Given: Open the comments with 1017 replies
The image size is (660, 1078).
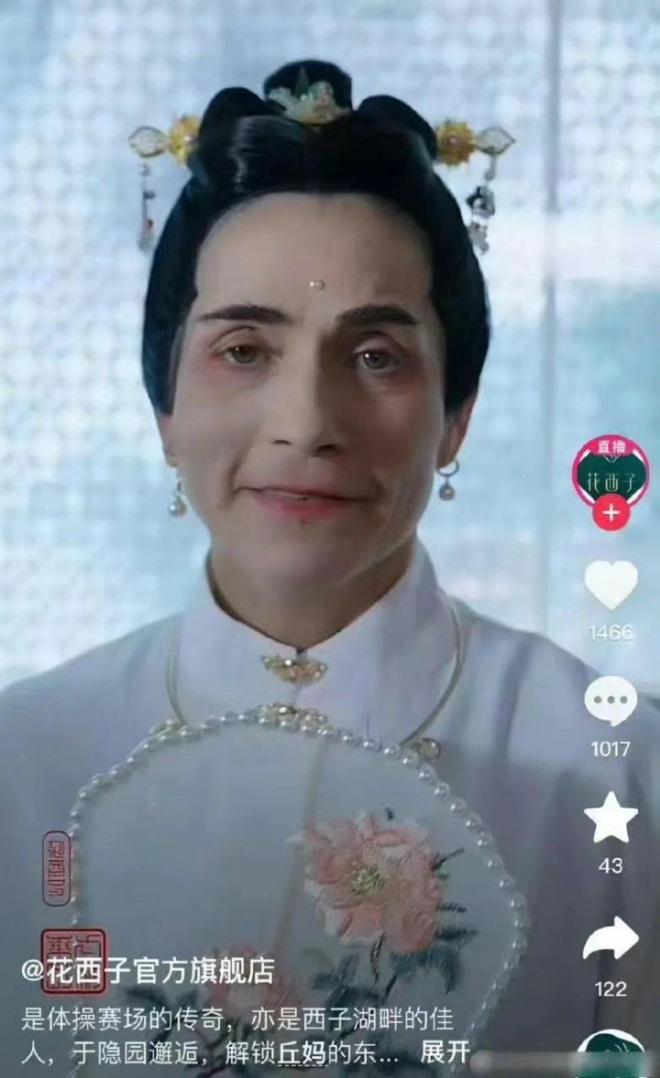Looking at the screenshot, I should click(x=610, y=701).
